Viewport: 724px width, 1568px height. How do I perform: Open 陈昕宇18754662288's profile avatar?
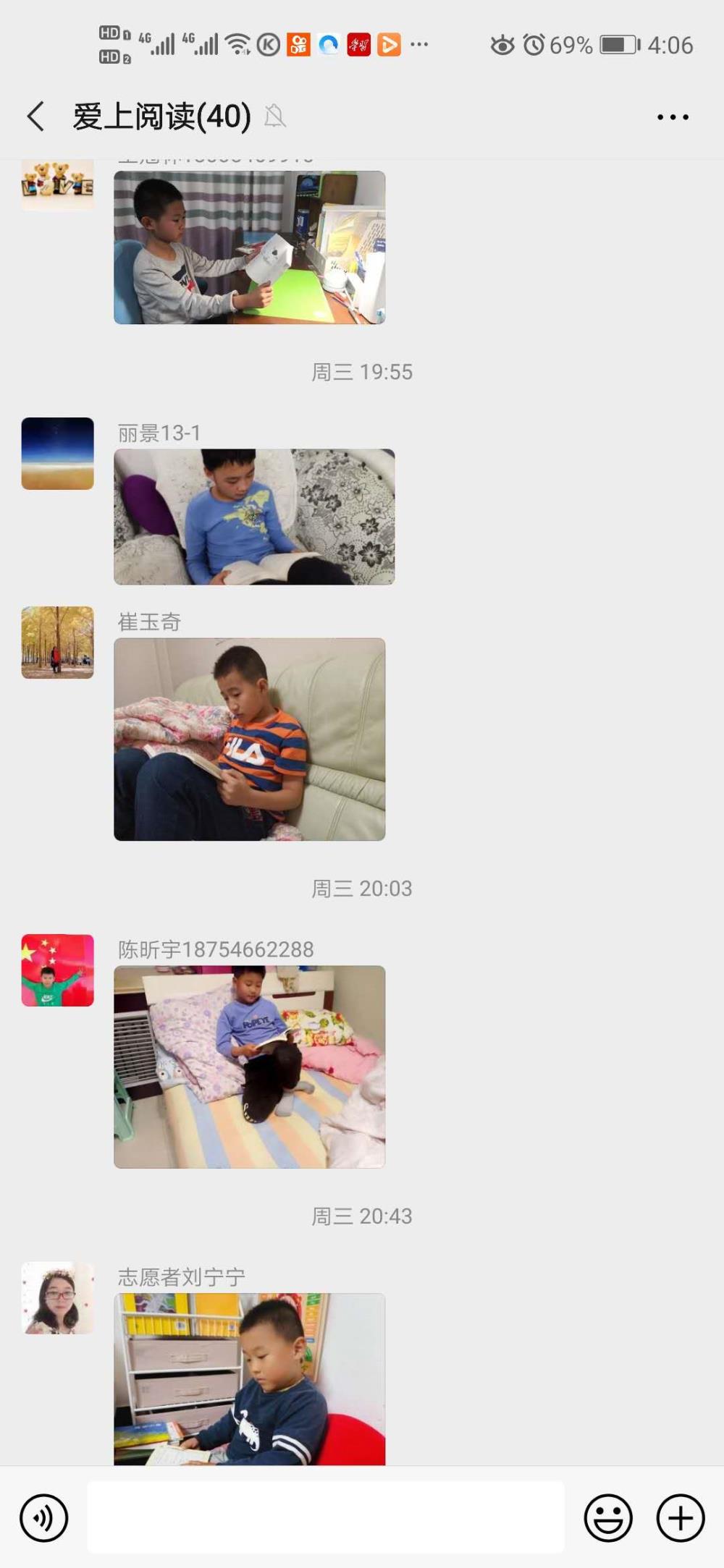coord(58,970)
